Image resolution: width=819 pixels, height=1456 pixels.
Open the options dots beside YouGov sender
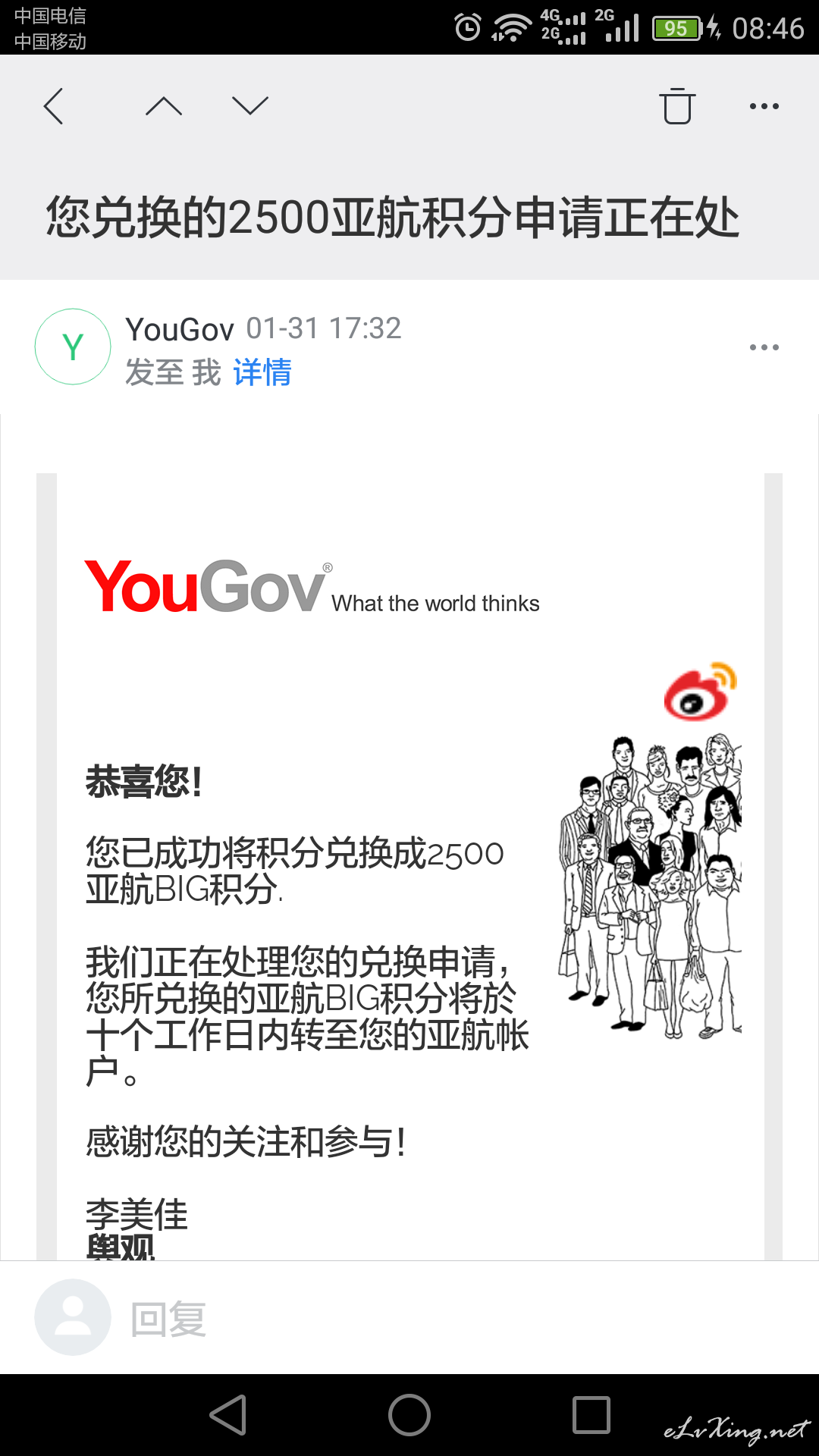point(764,347)
